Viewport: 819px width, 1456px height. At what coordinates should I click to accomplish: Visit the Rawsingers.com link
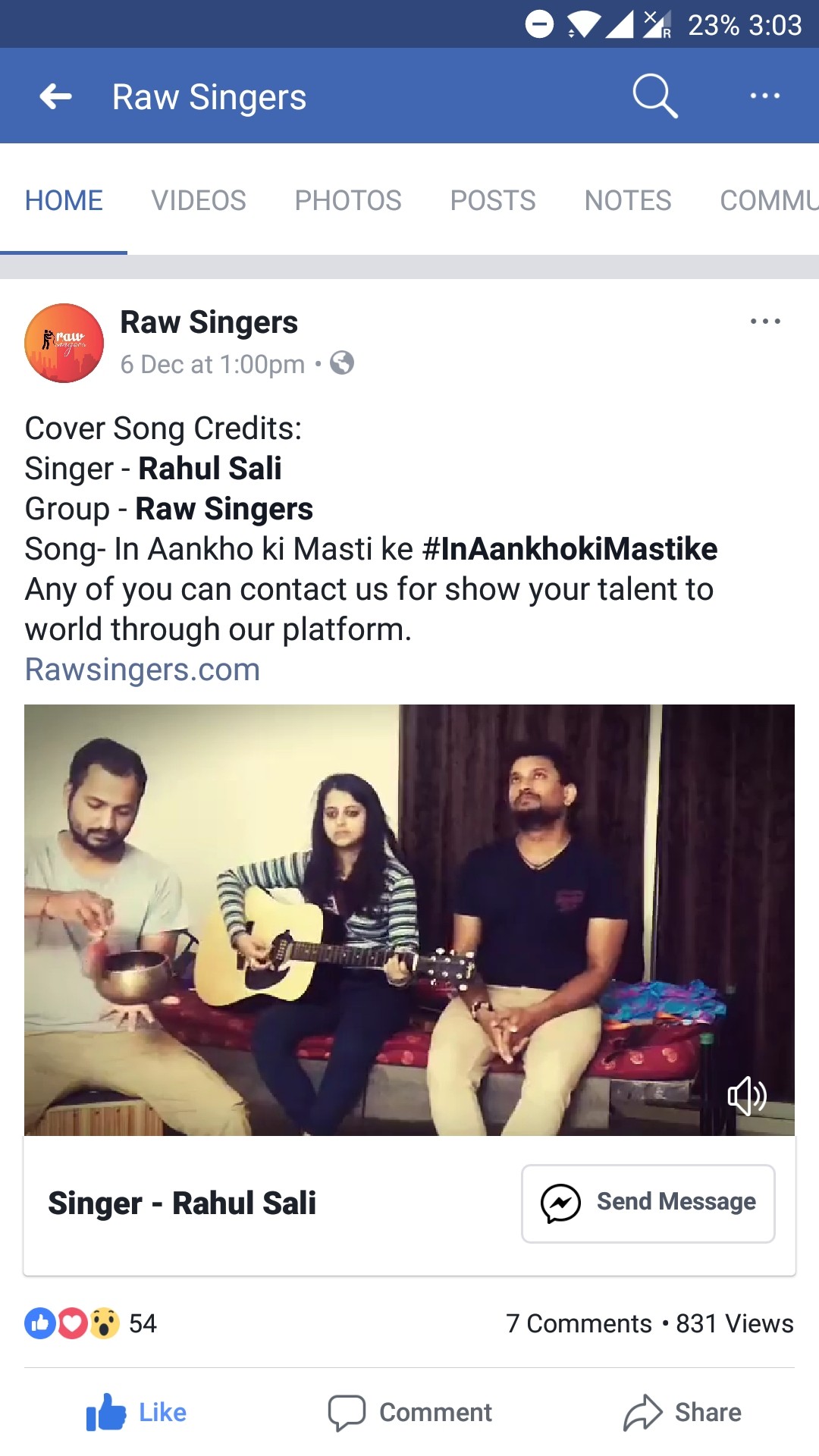click(x=143, y=670)
